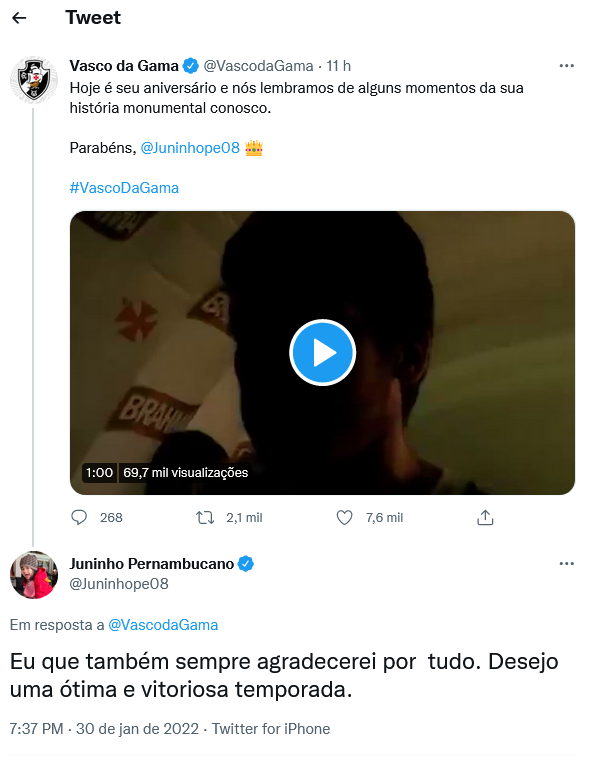Screen dimensions: 613x763
Task: Open overflow menu on Juninho's reply
Action: (x=566, y=564)
